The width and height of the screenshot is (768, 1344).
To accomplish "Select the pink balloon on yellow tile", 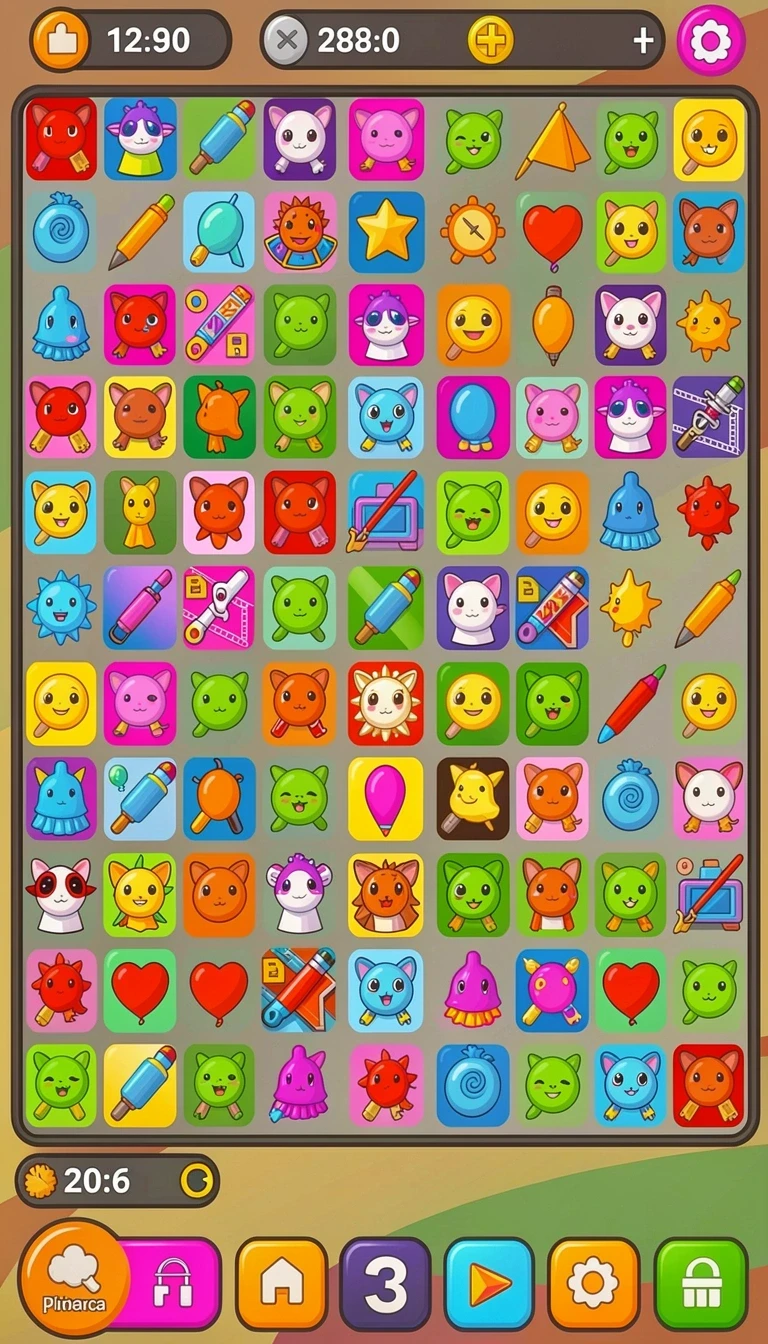I will (386, 798).
